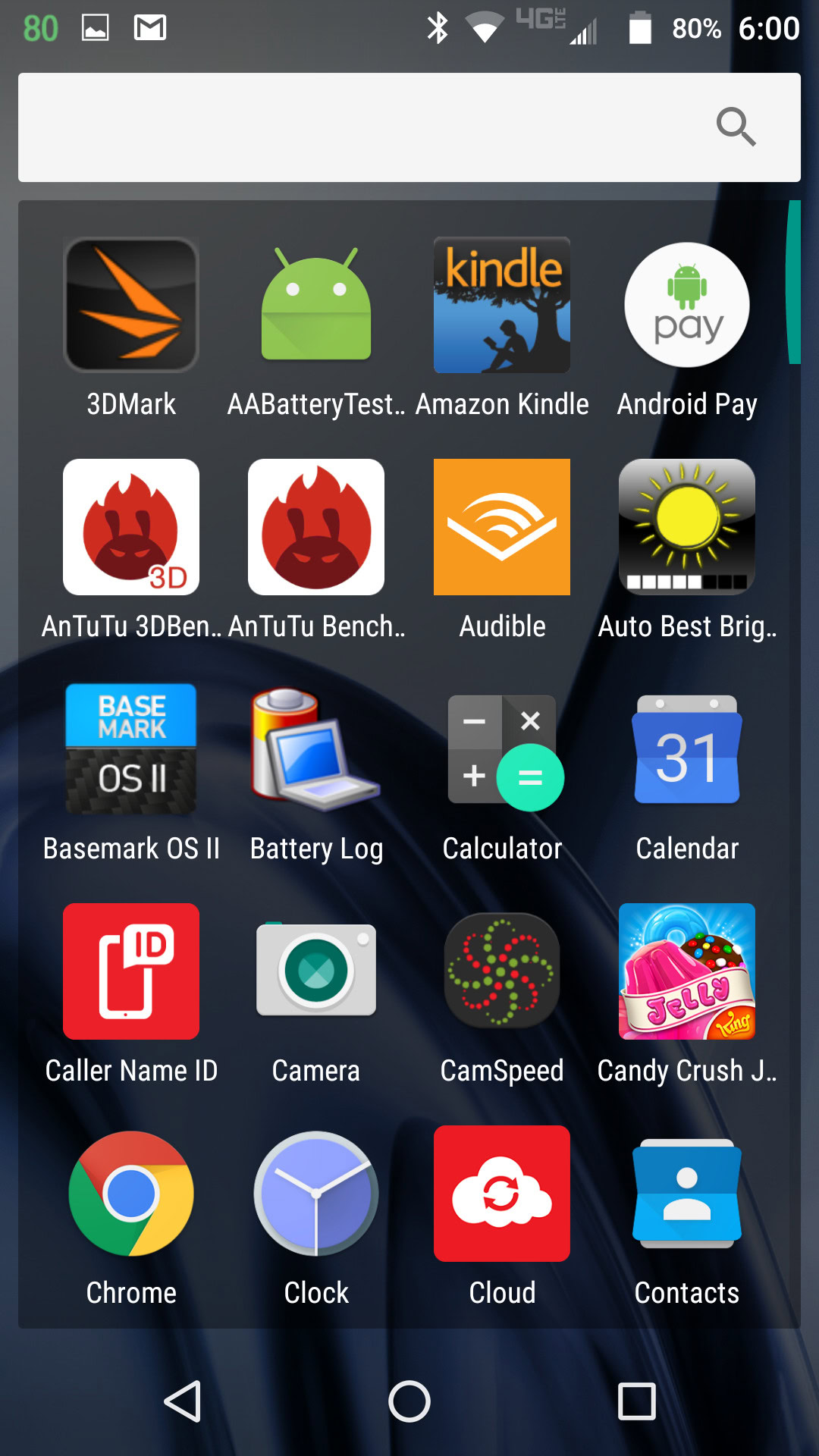Tap the magnifying glass search icon
The height and width of the screenshot is (1456, 819).
(736, 127)
